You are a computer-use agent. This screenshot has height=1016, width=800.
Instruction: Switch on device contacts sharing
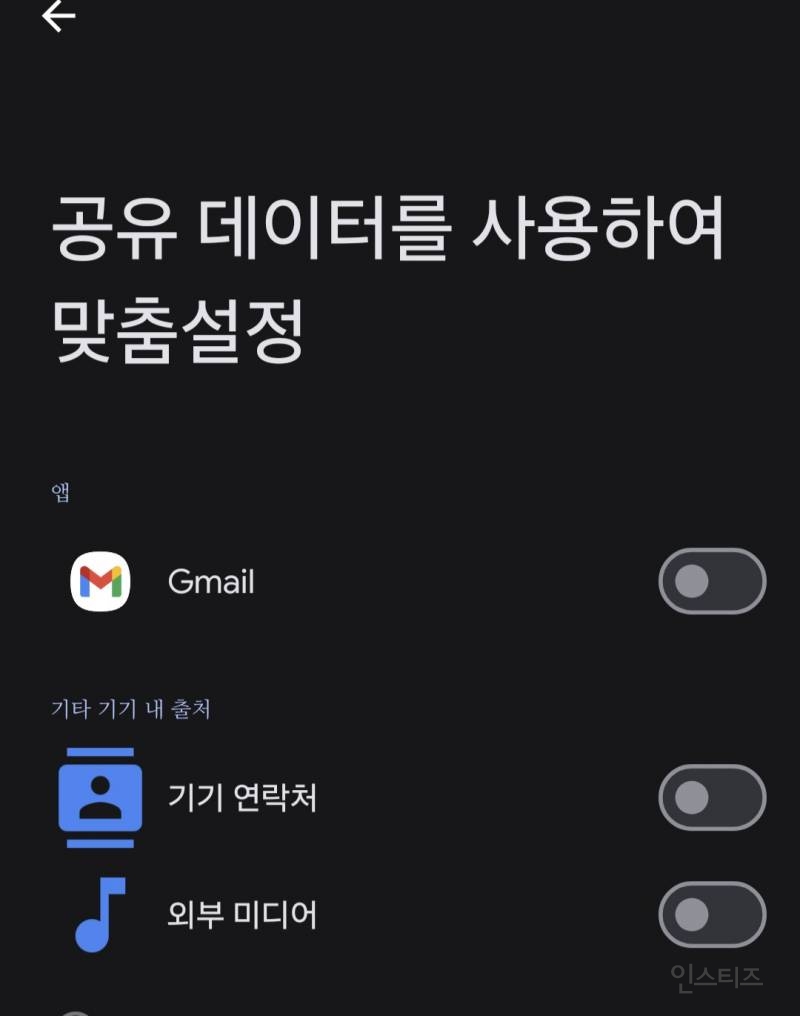click(712, 799)
